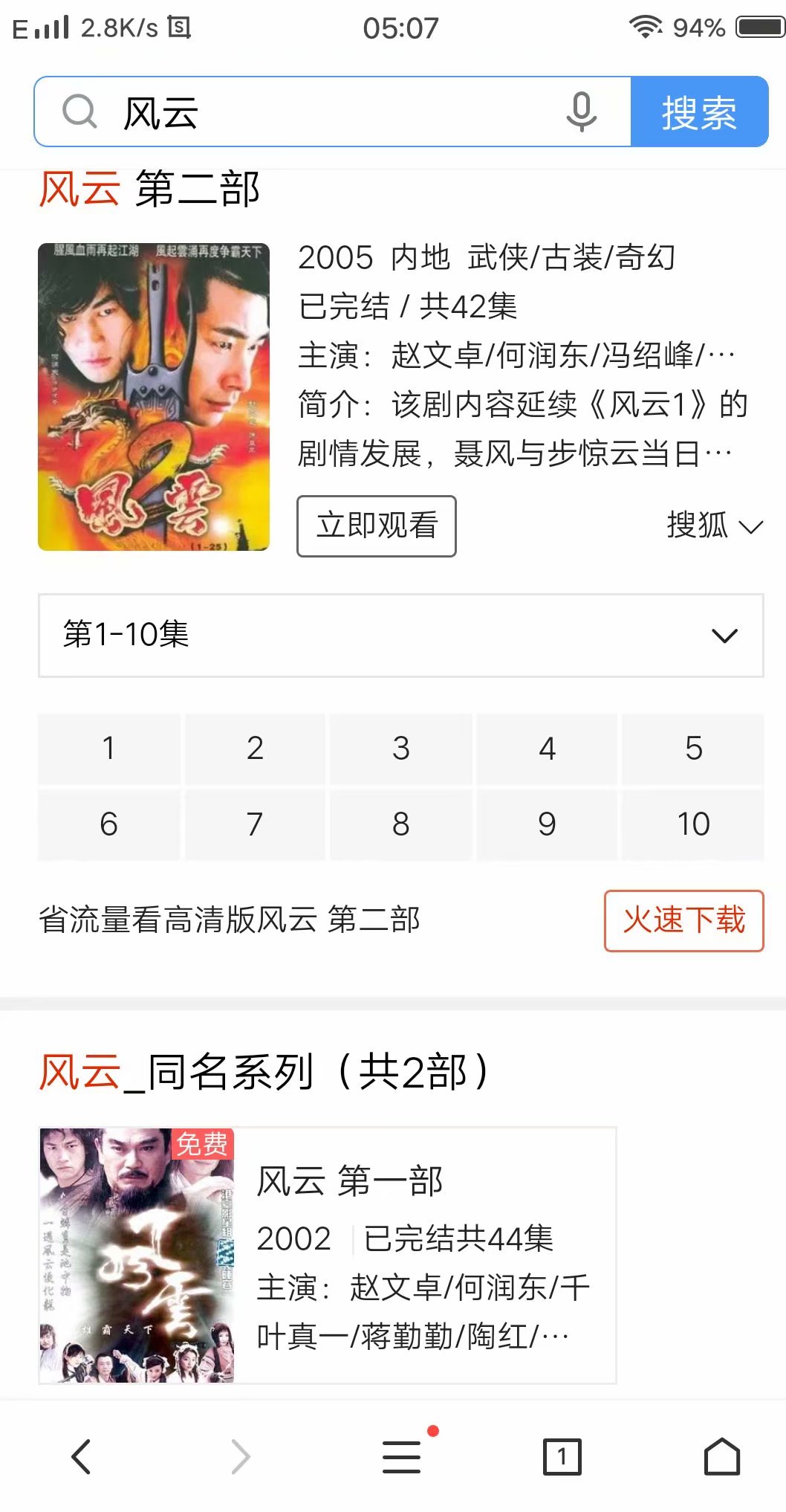Expand the 搜狐 source dropdown
The height and width of the screenshot is (1512, 786).
(x=714, y=526)
